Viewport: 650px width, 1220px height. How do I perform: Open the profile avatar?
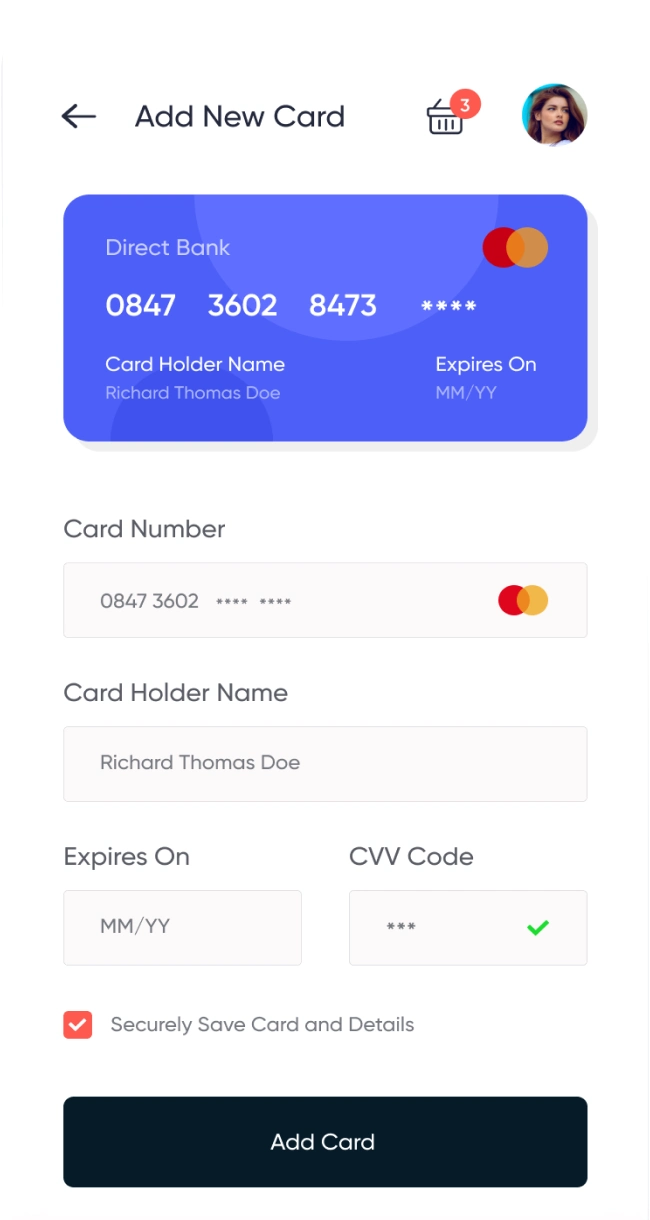[x=554, y=116]
